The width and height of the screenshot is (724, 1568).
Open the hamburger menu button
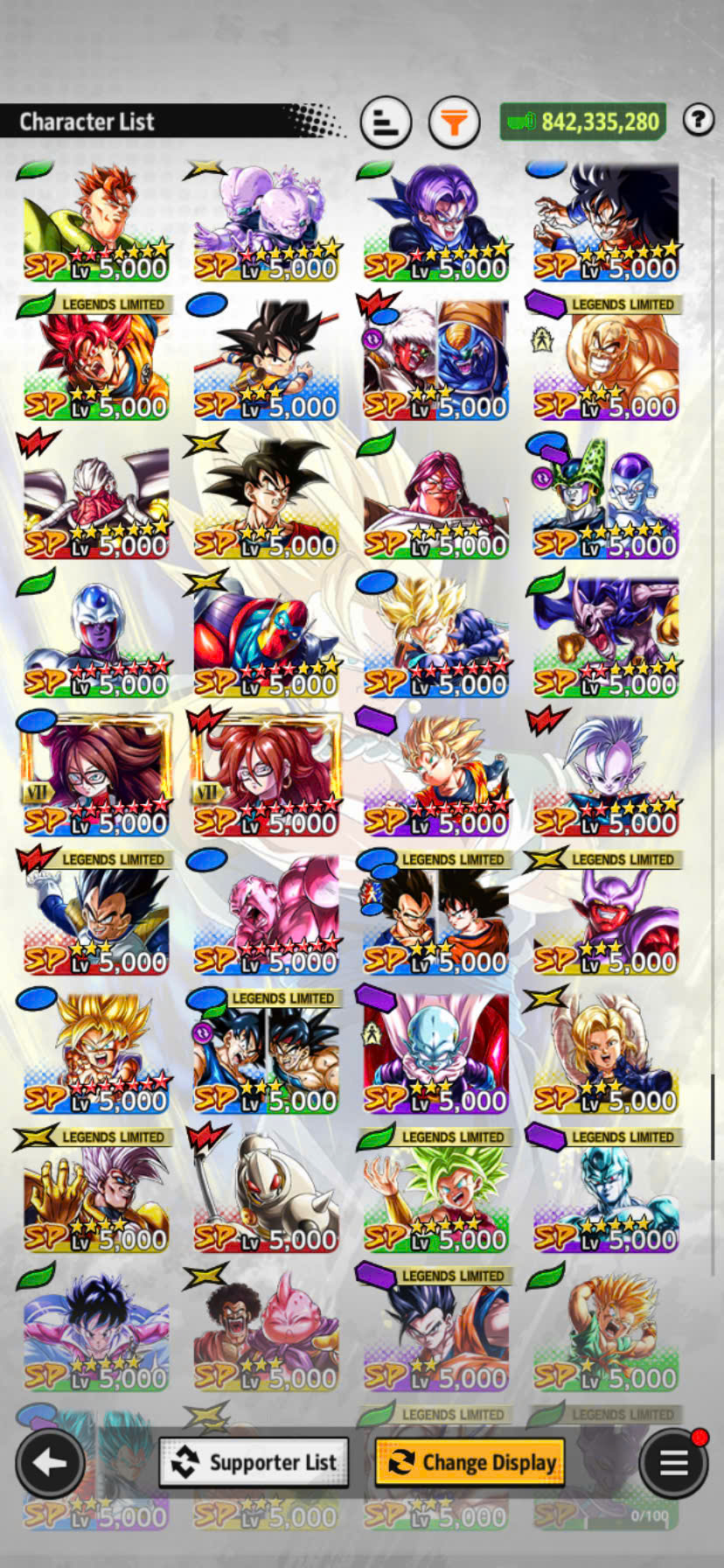coord(672,1462)
